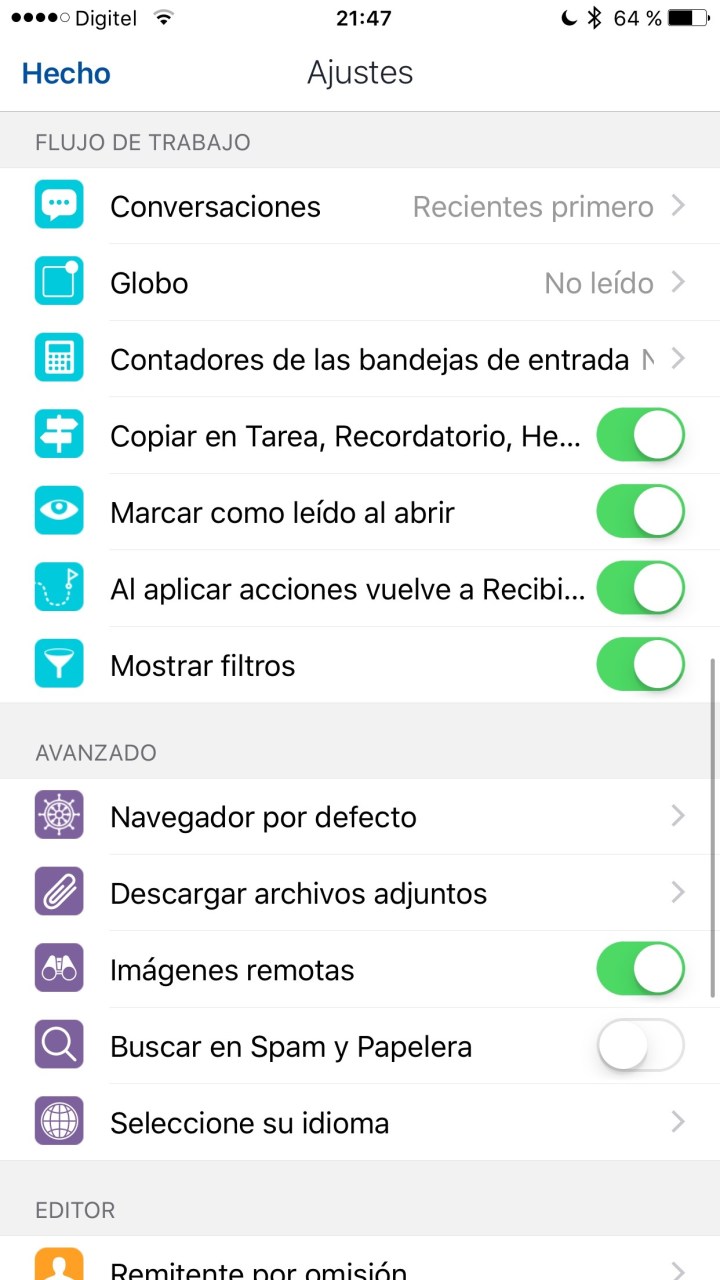Open Contadores de las bandejas de entrada
Screen dimensions: 720x1280
(380, 359)
